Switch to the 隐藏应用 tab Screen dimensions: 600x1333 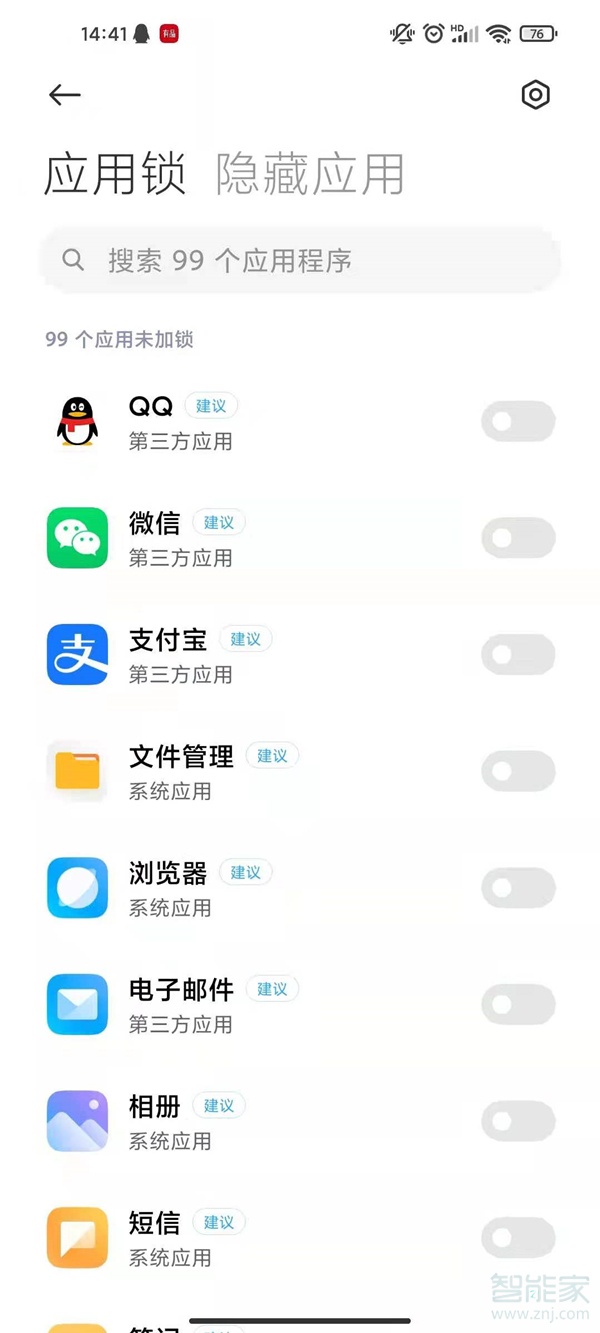310,174
